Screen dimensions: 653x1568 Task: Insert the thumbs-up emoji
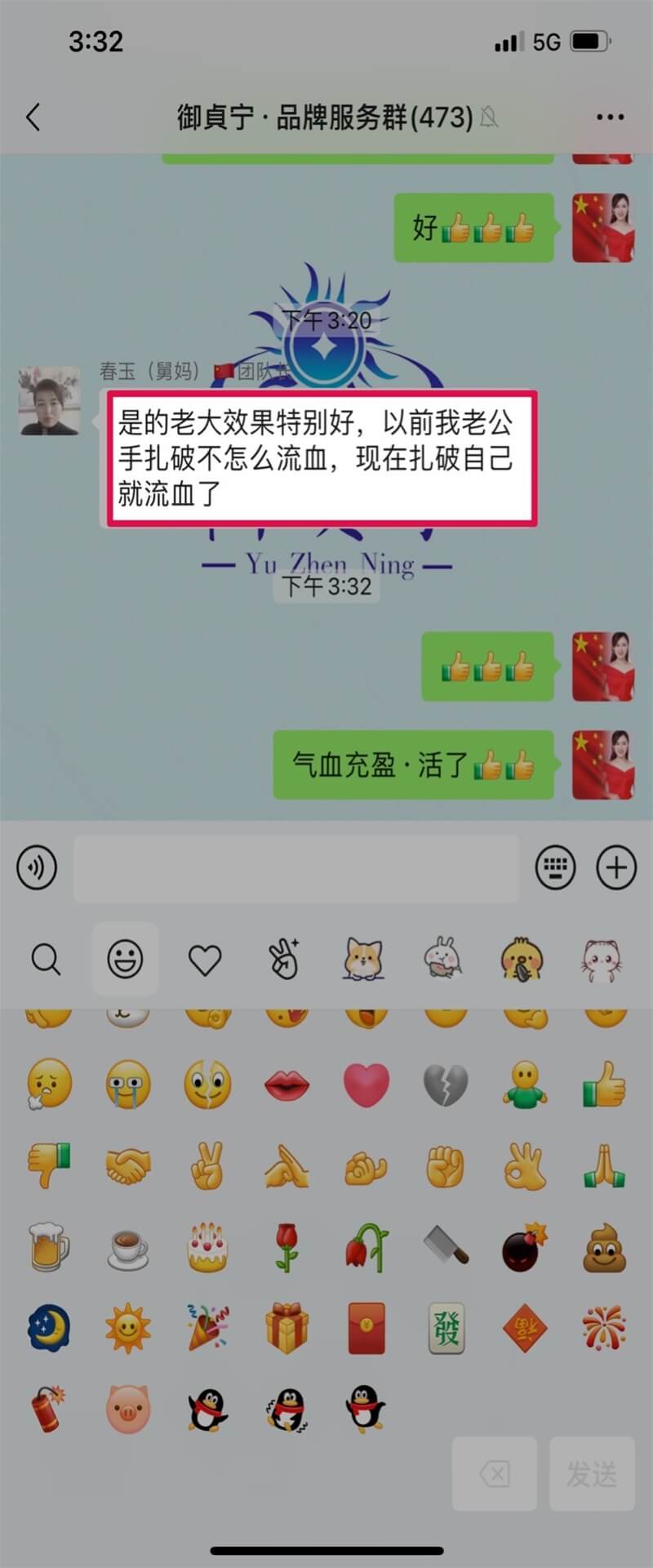[x=604, y=1085]
